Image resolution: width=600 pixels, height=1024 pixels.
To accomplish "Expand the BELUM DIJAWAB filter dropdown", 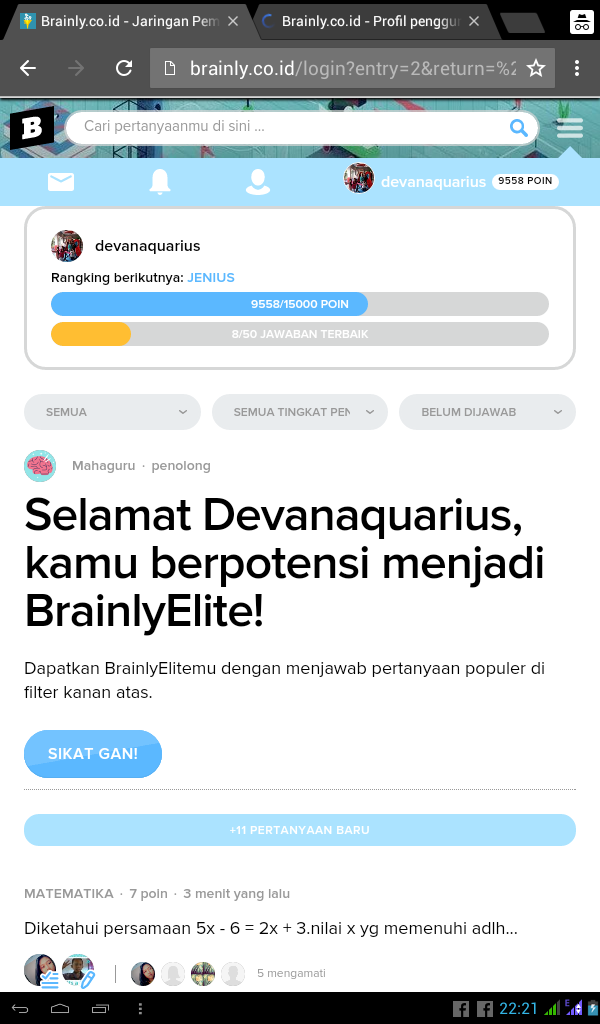I will point(487,412).
